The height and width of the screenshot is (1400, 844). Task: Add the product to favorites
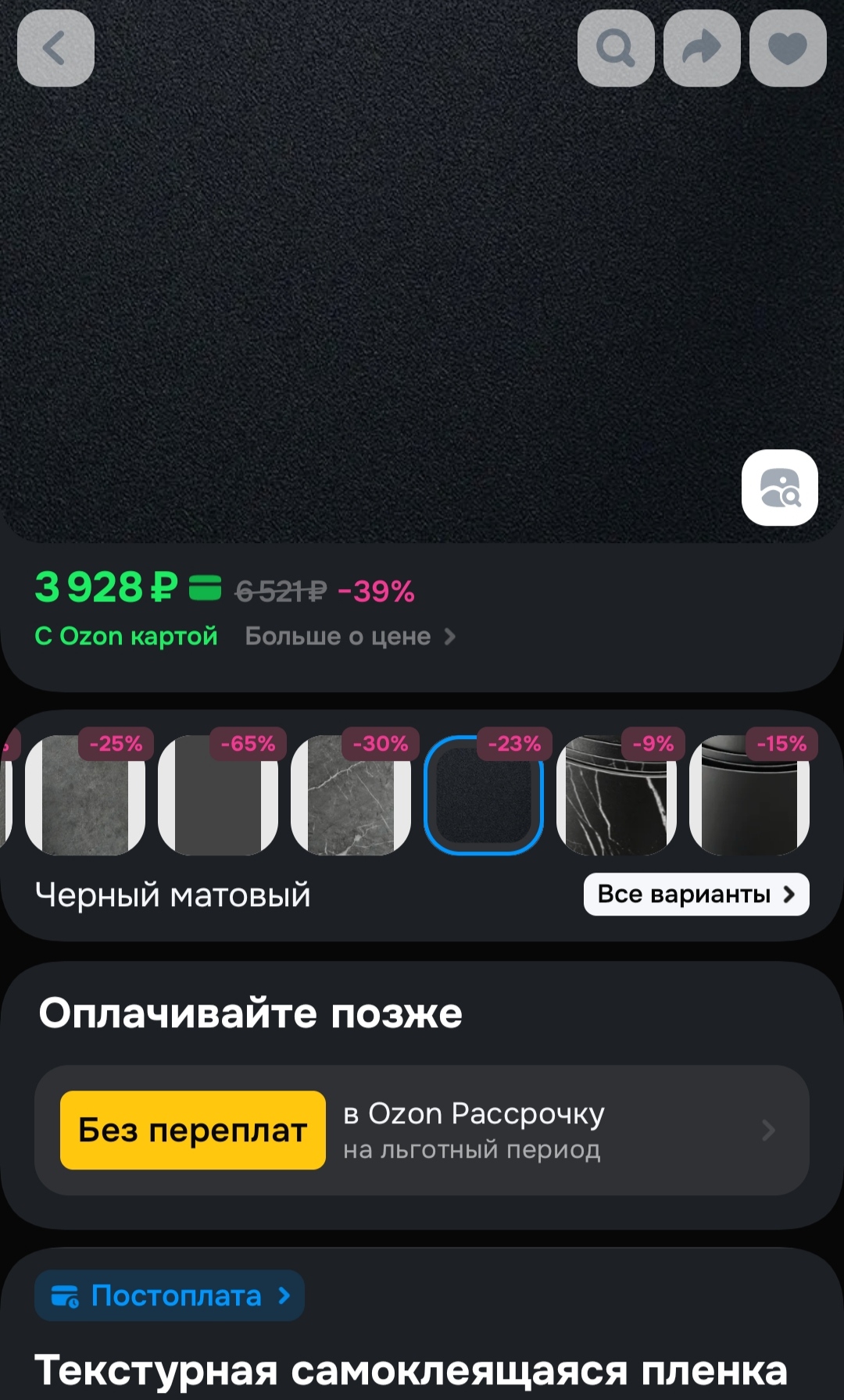[788, 48]
